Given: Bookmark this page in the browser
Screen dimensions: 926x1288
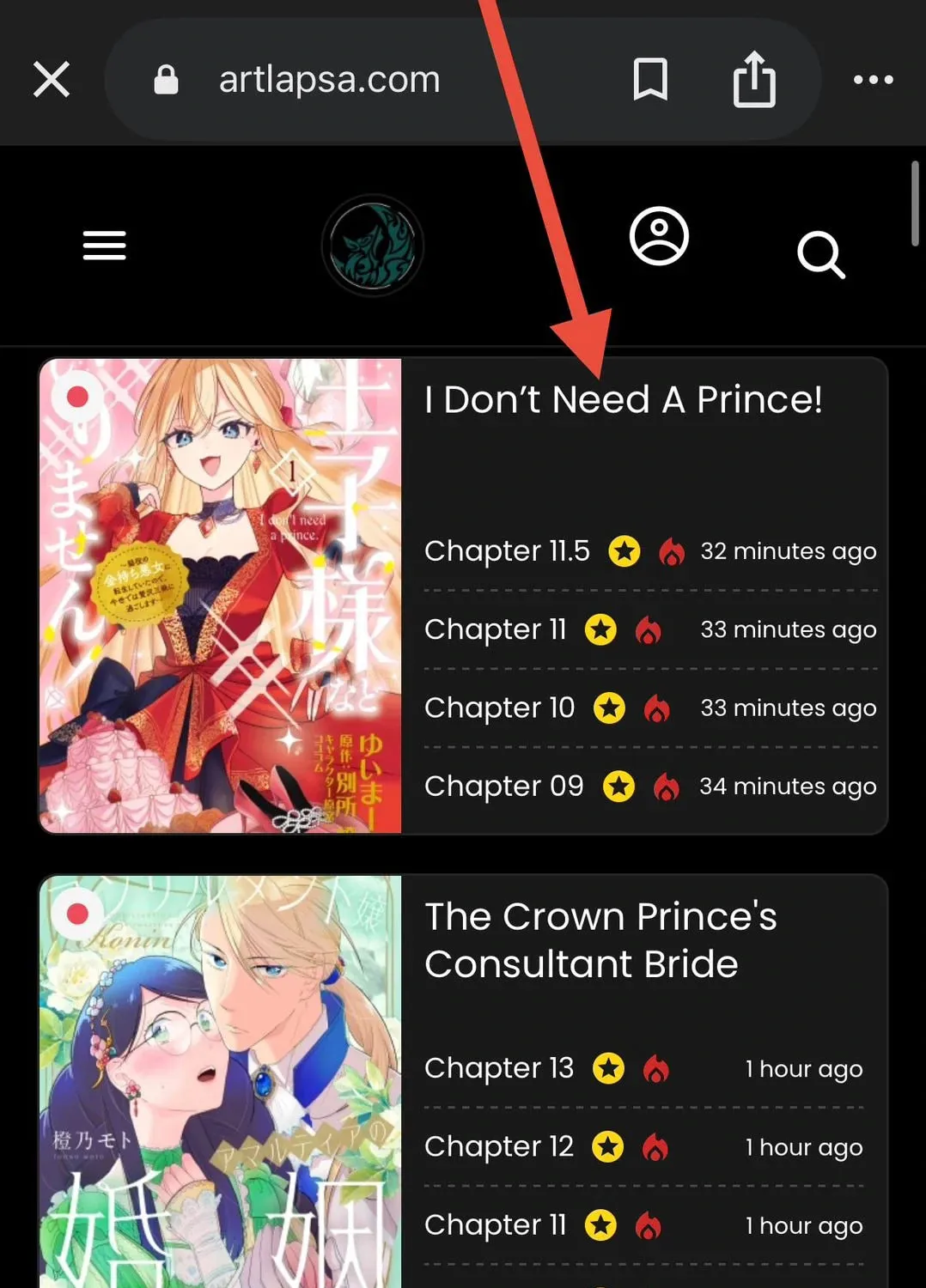Looking at the screenshot, I should (x=650, y=80).
